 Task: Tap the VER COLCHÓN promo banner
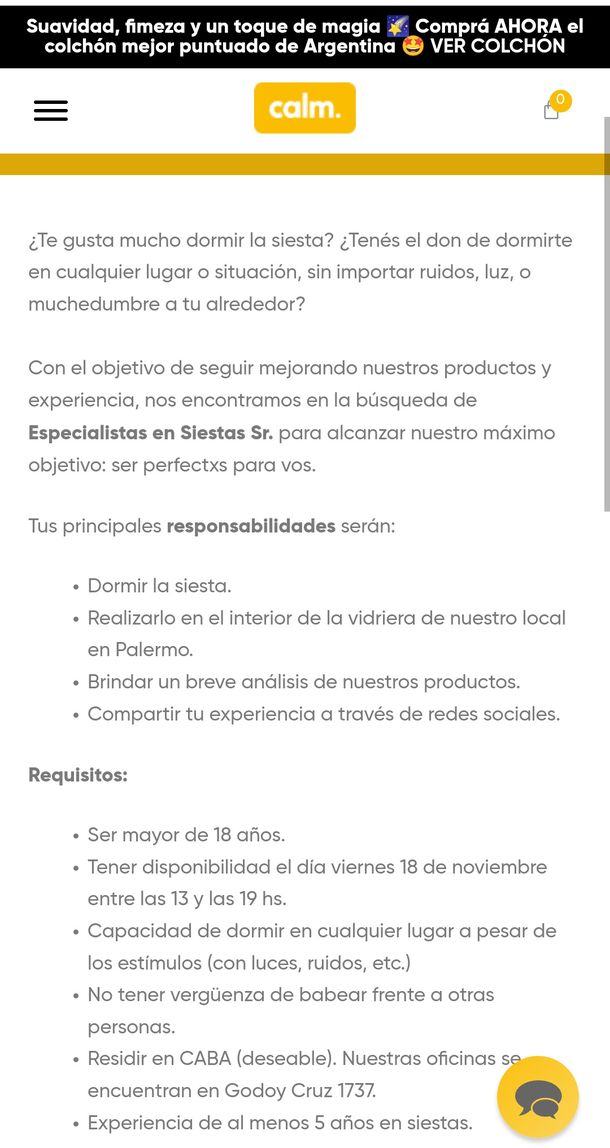pos(498,47)
